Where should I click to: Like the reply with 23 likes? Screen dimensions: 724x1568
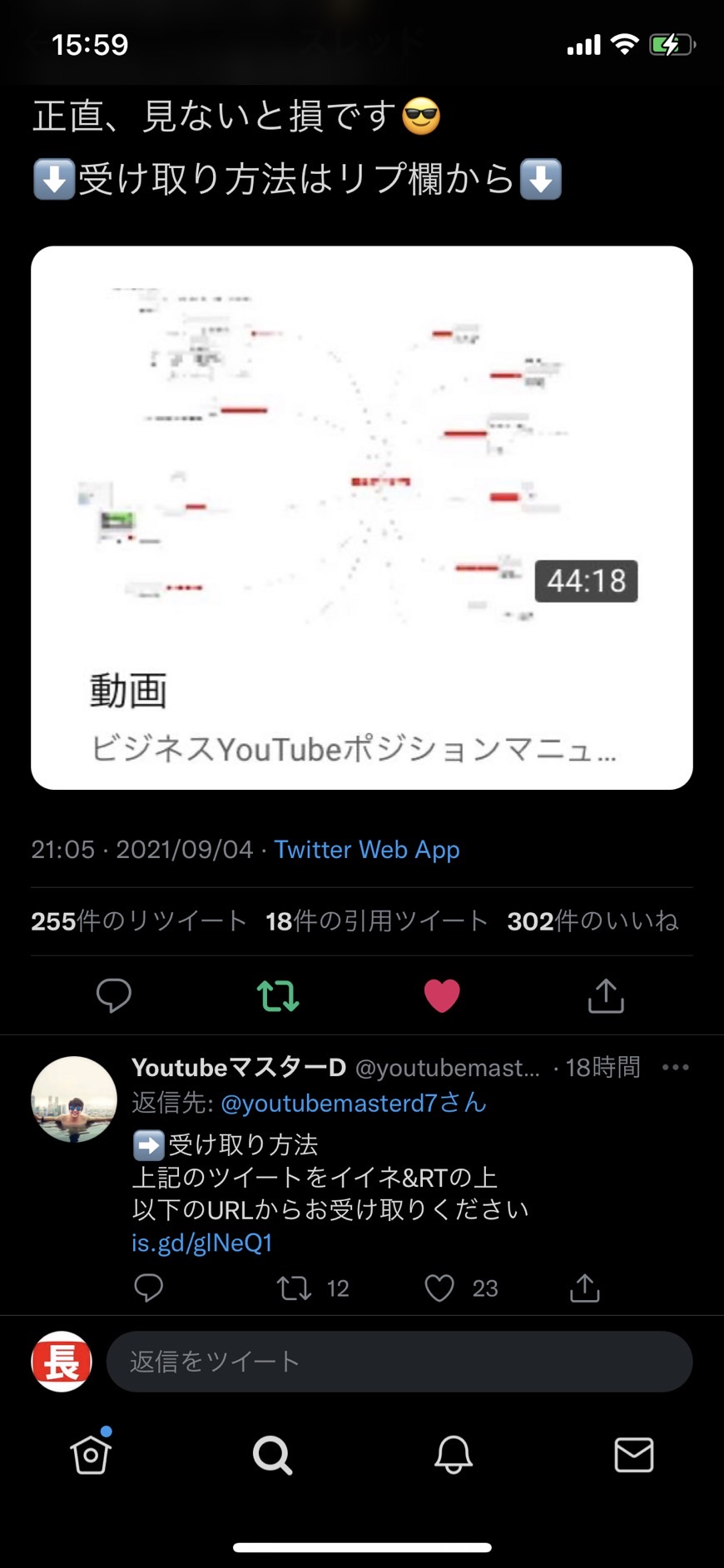pos(461,1288)
